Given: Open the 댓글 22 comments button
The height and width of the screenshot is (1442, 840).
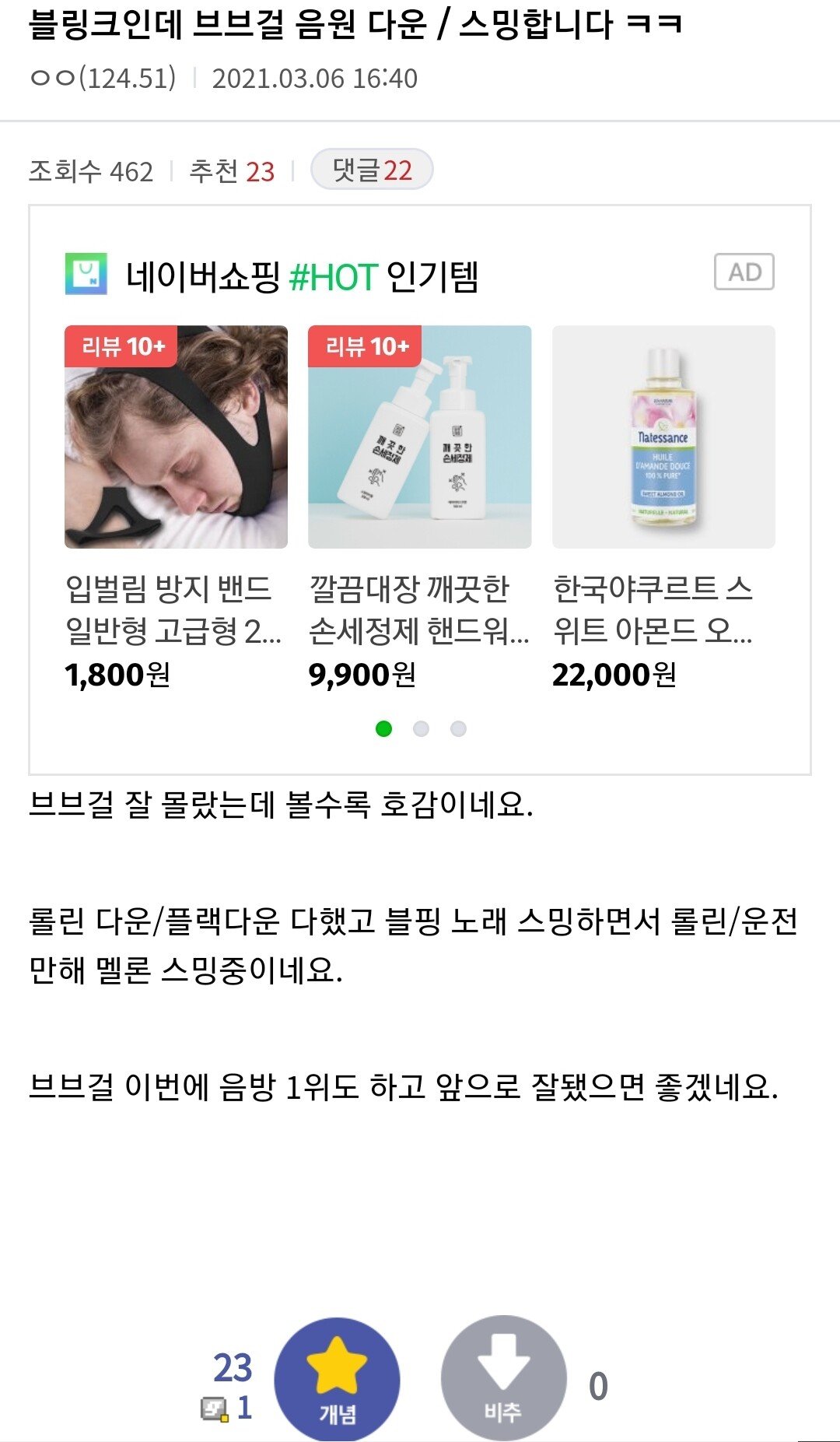Looking at the screenshot, I should click(372, 170).
